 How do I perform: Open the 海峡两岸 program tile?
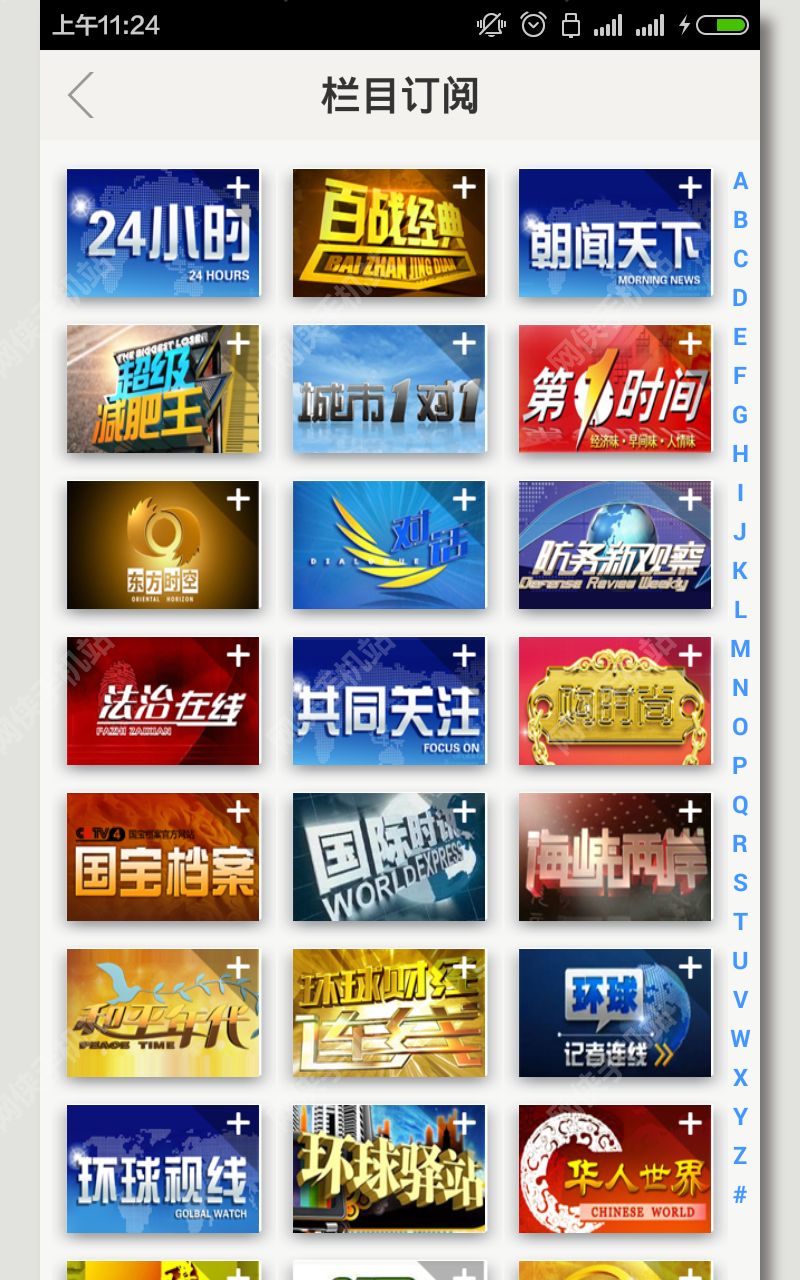[614, 857]
